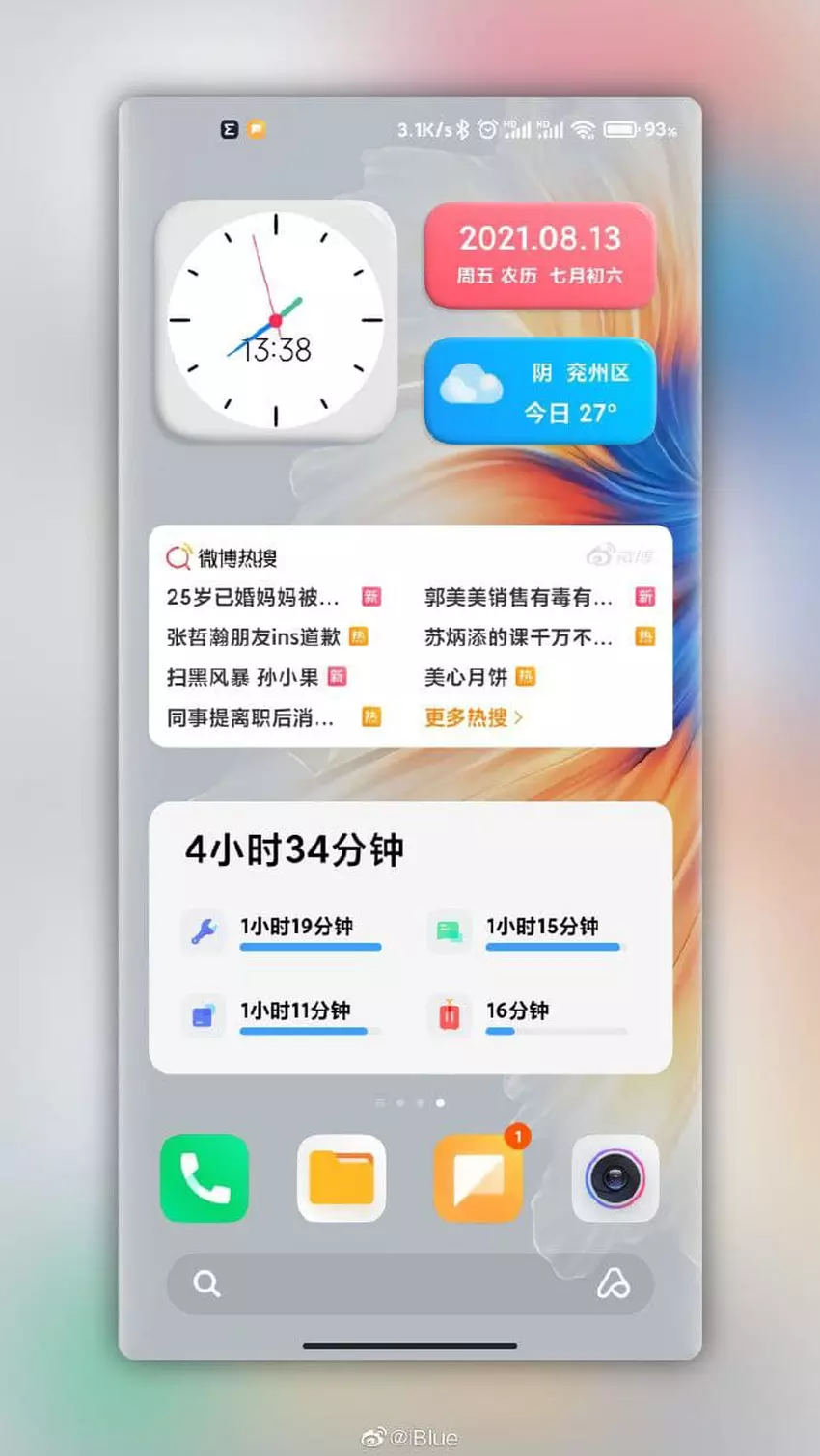Open hot search 美心月饼
Viewport: 820px width, 1456px height.
466,677
